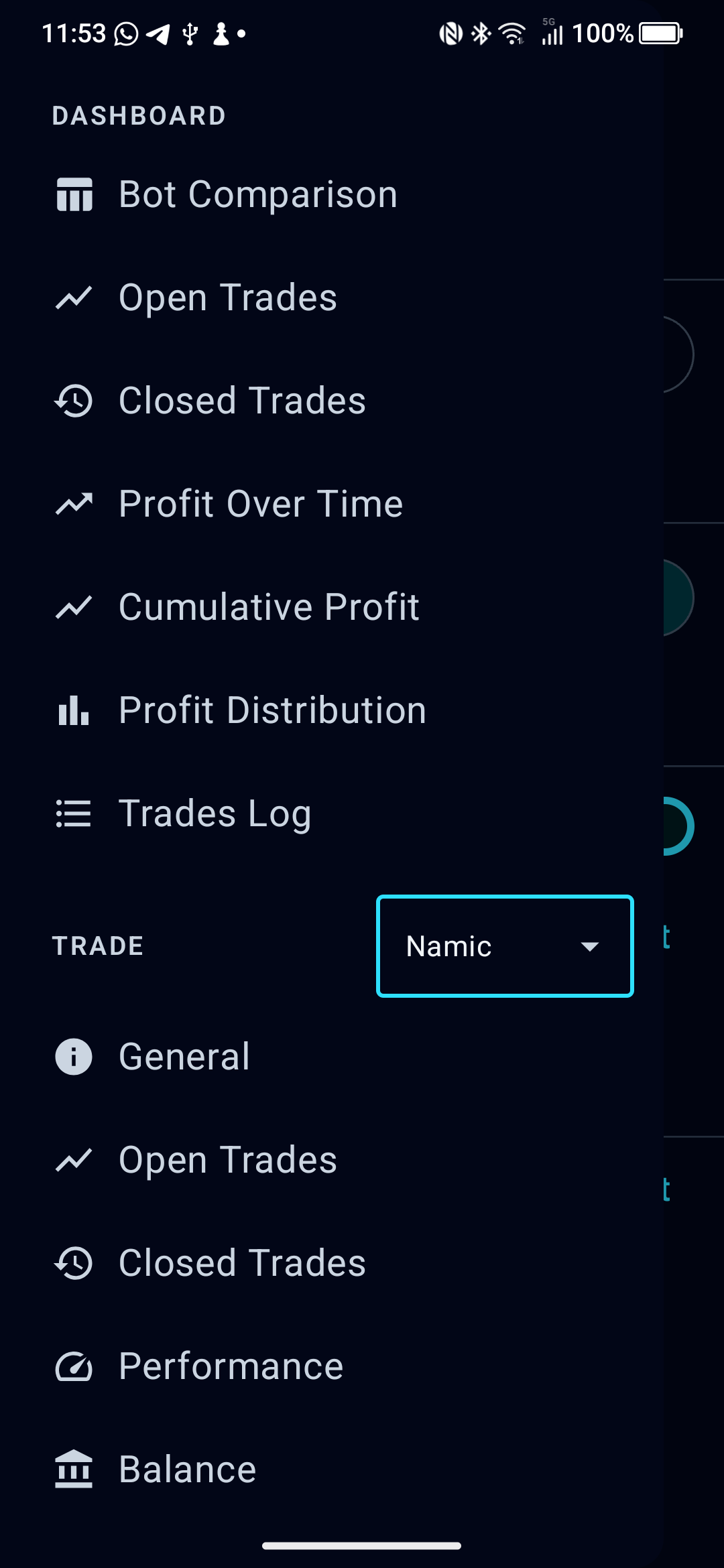Screen dimensions: 724x1568
Task: Open the Cumulative Profit view
Action: pyautogui.click(x=268, y=607)
